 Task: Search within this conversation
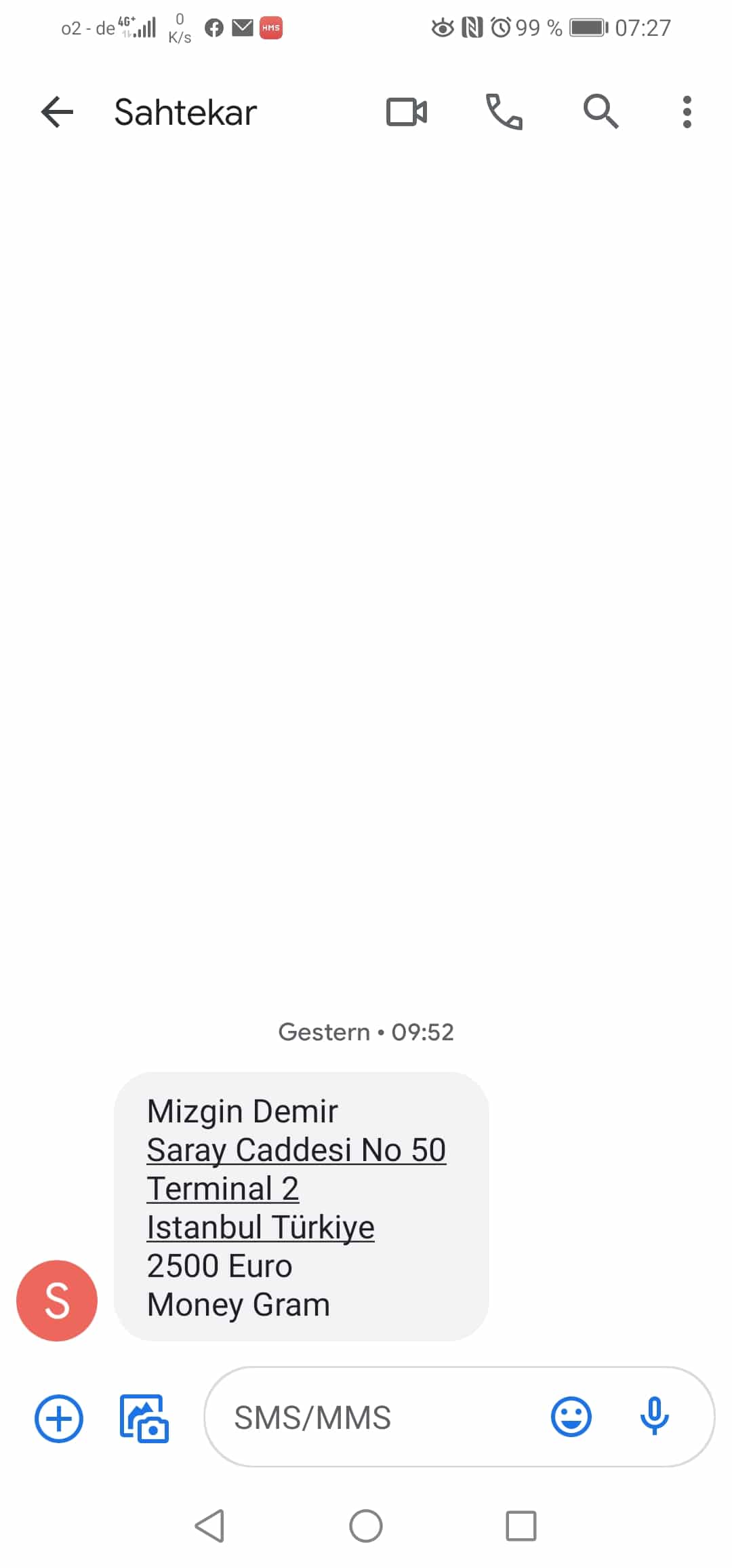[601, 112]
